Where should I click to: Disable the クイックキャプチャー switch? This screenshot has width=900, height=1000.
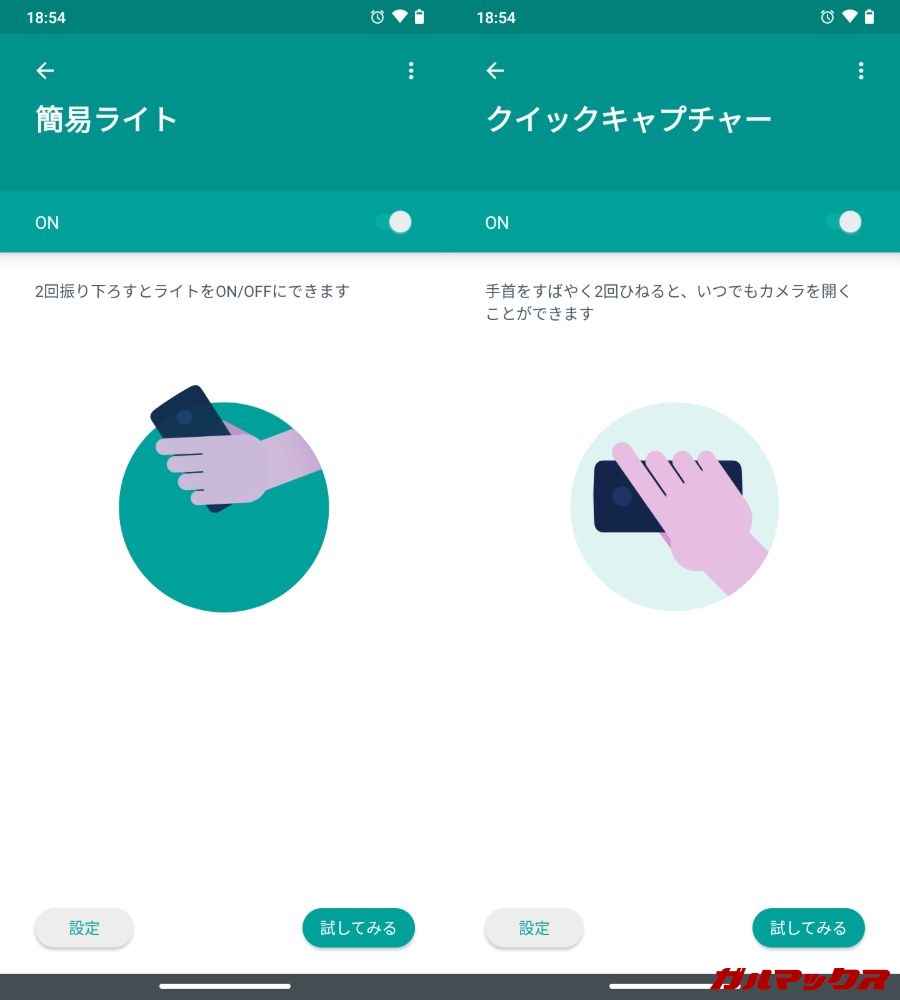845,222
